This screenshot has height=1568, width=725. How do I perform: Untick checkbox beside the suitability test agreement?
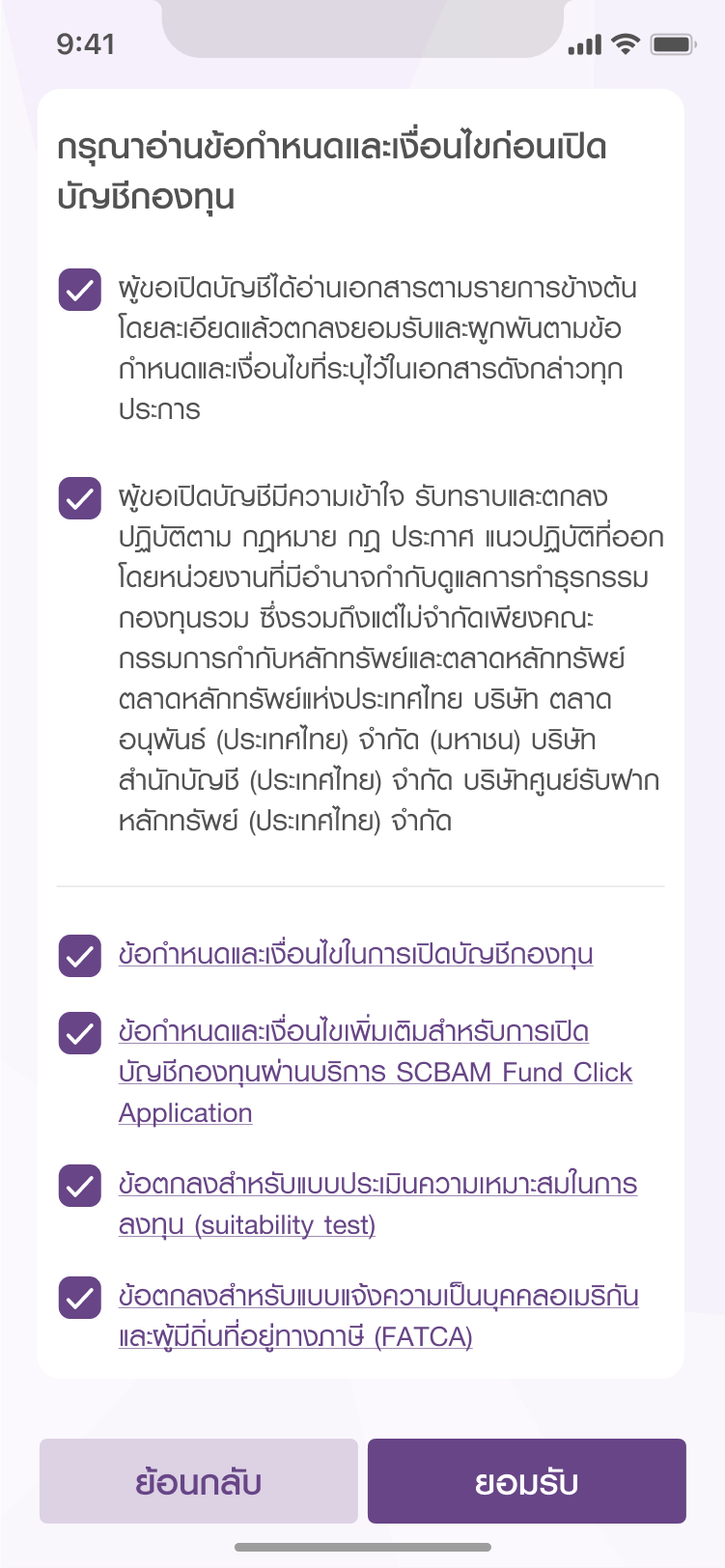pyautogui.click(x=80, y=1186)
